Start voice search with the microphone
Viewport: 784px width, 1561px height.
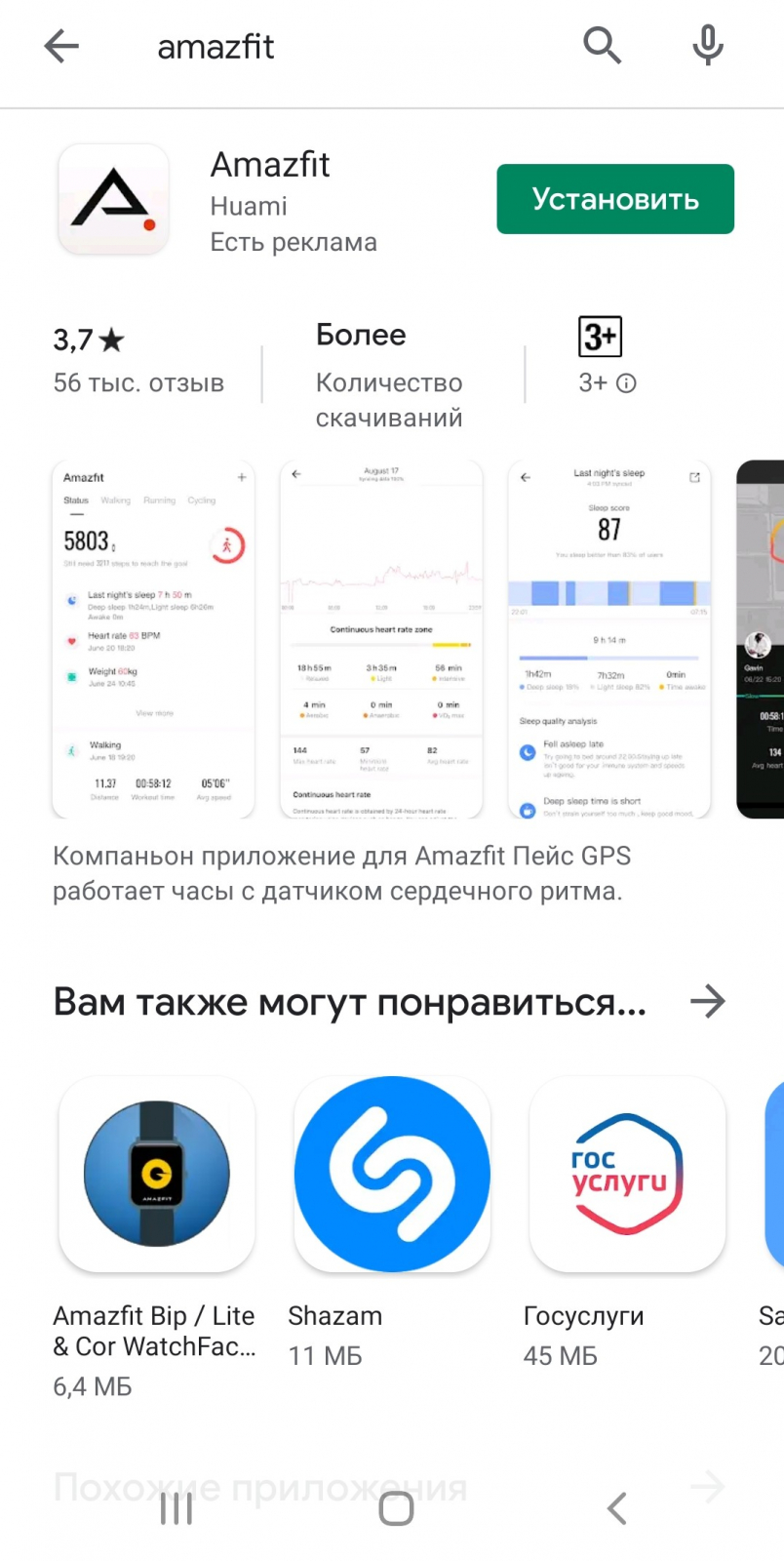point(708,46)
